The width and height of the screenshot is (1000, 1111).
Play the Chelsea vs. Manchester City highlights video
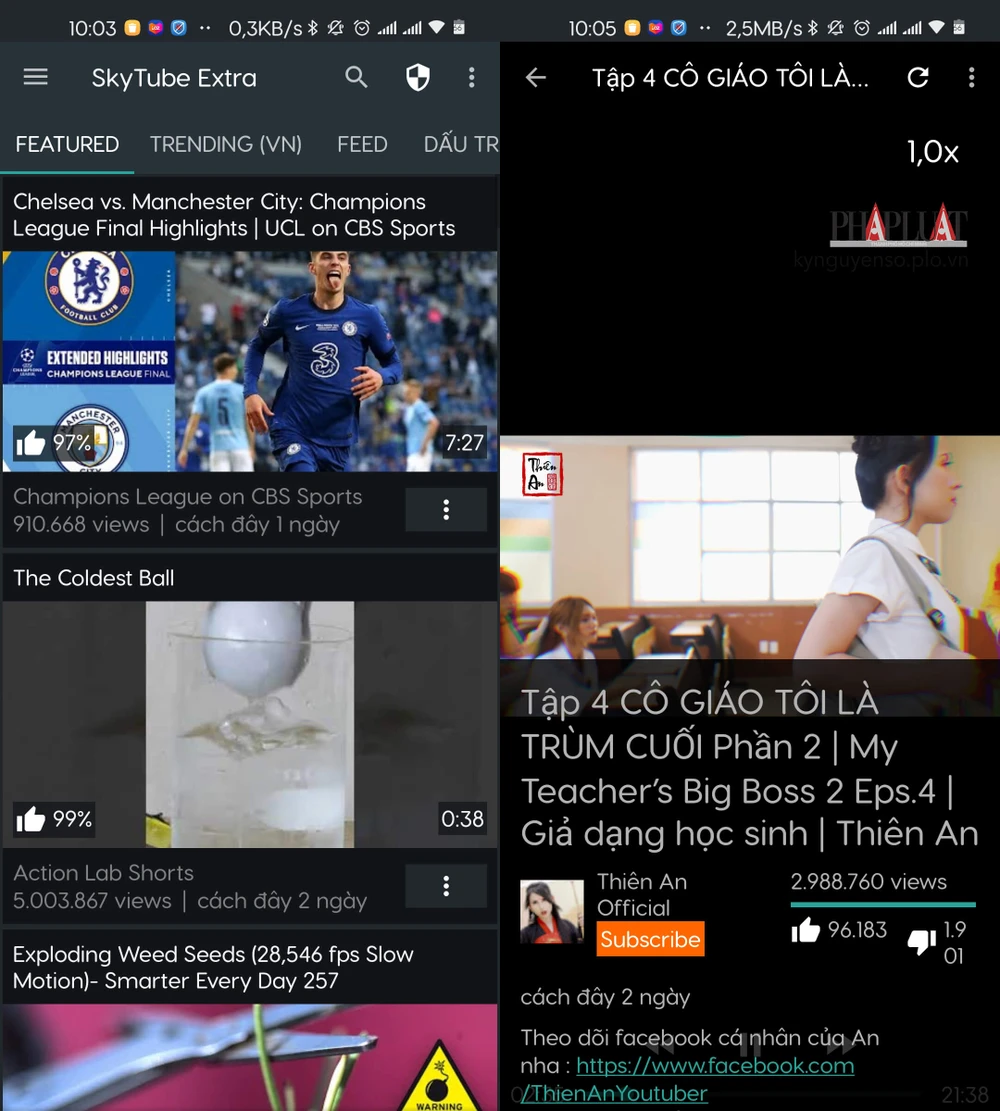[x=250, y=360]
